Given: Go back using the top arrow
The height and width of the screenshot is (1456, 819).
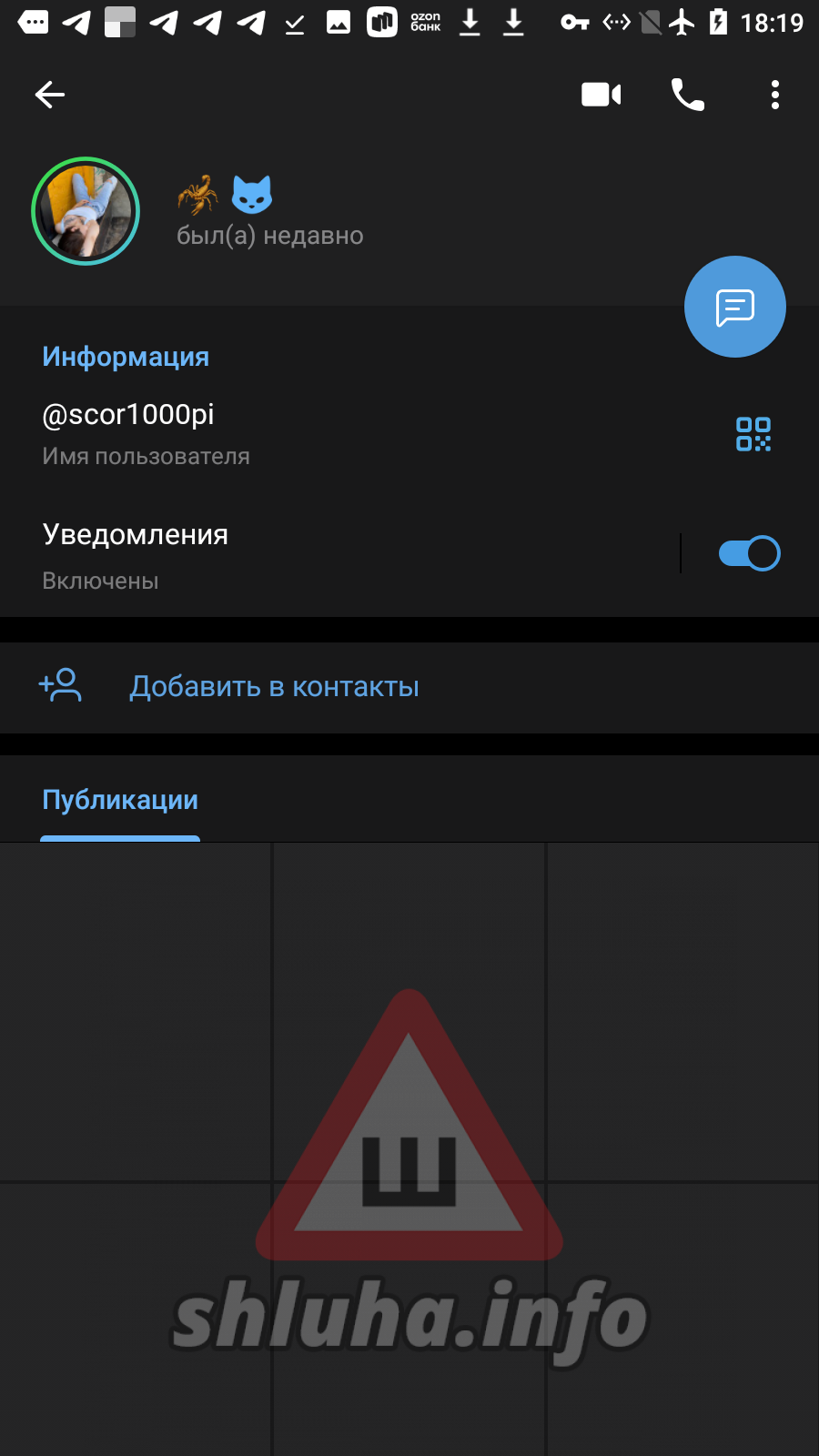Looking at the screenshot, I should 50,95.
